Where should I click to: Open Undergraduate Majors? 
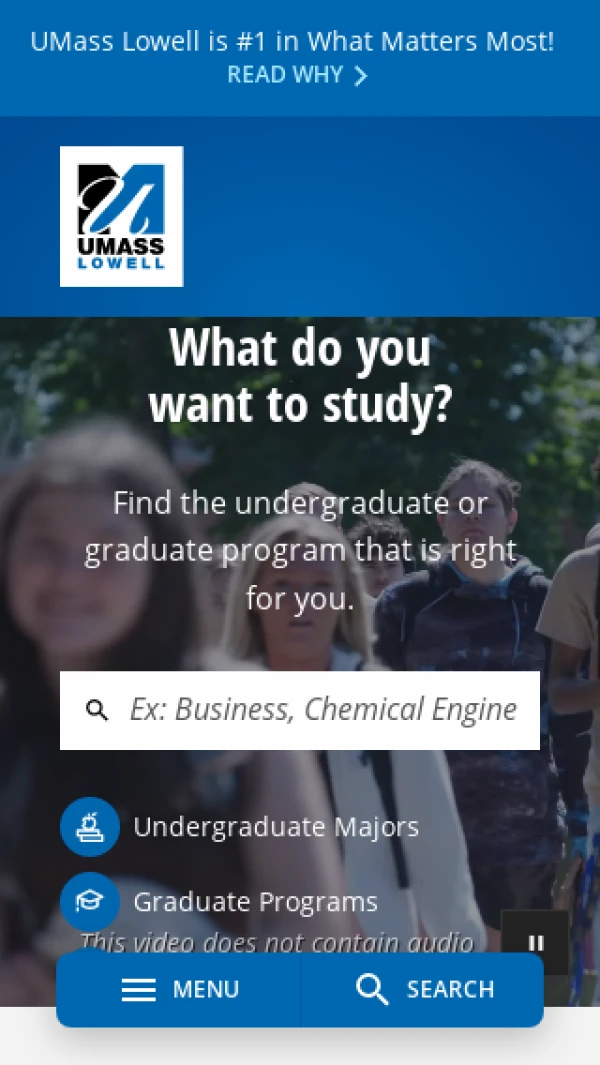(275, 827)
